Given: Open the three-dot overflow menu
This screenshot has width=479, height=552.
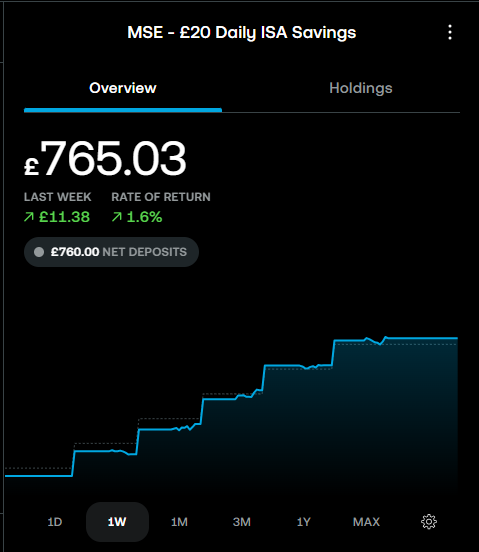Looking at the screenshot, I should pyautogui.click(x=450, y=32).
